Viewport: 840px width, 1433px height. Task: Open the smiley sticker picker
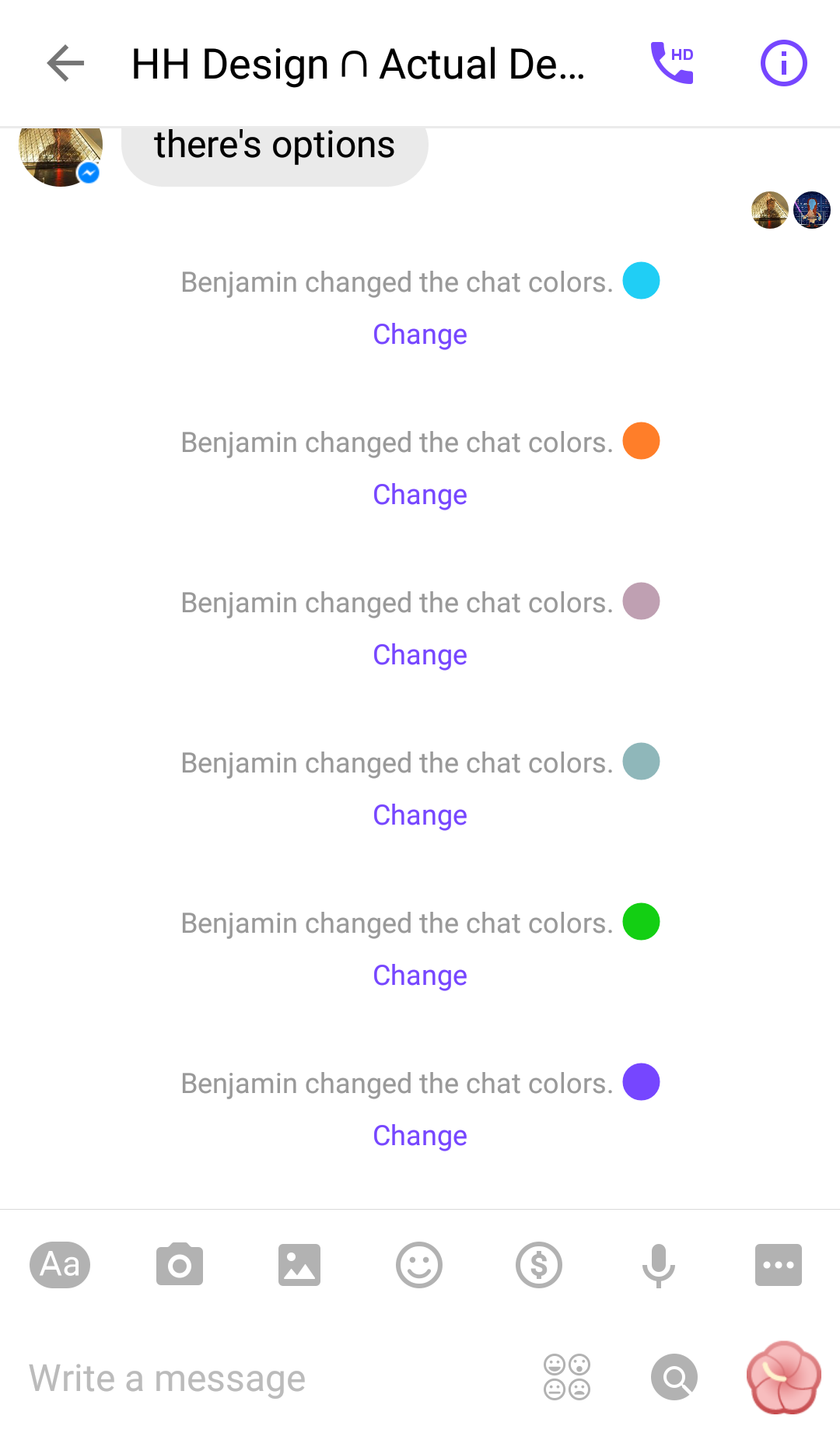tap(419, 1265)
